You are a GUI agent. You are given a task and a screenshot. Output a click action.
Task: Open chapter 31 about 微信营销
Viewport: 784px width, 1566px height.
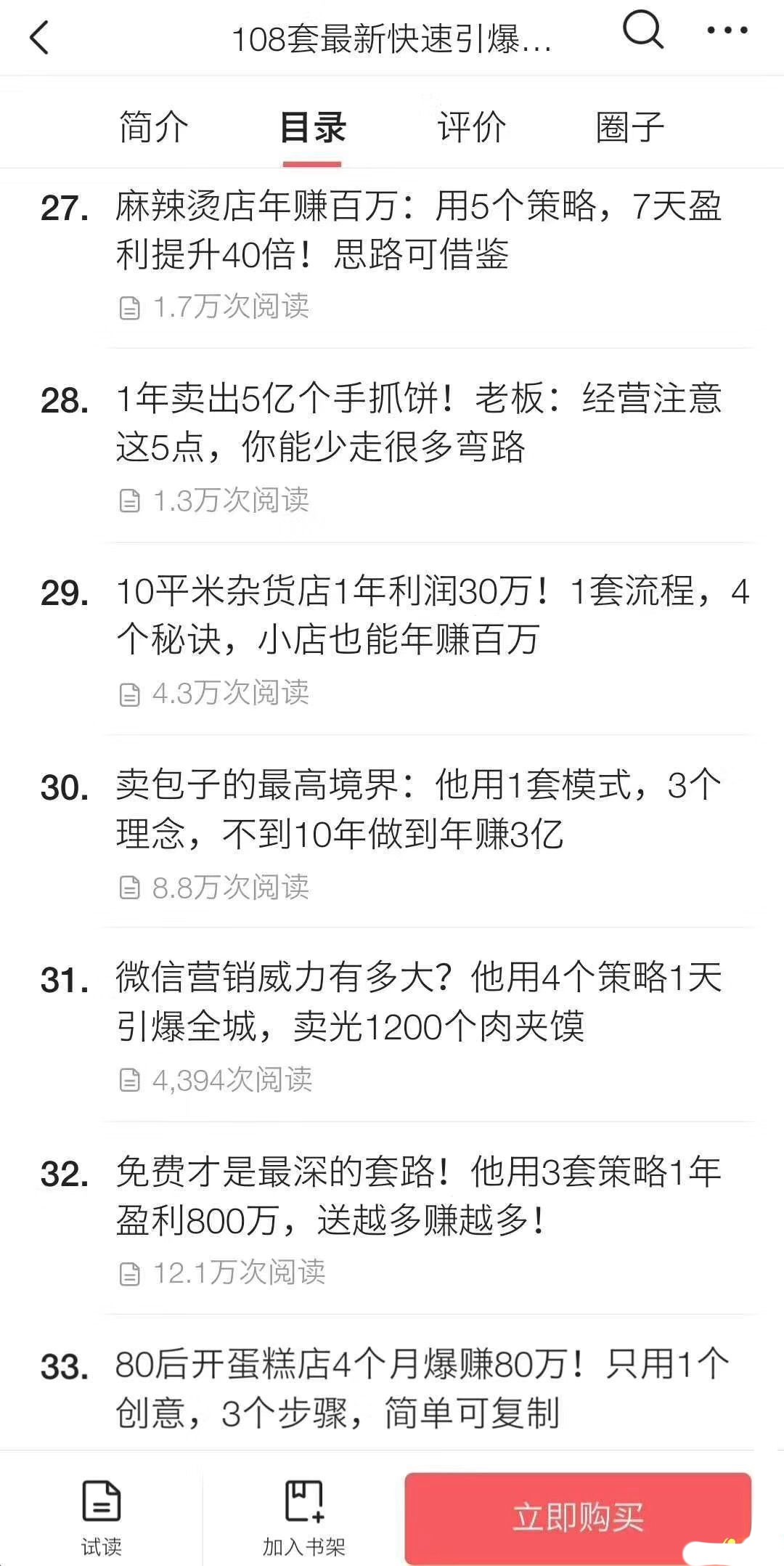tap(392, 1025)
